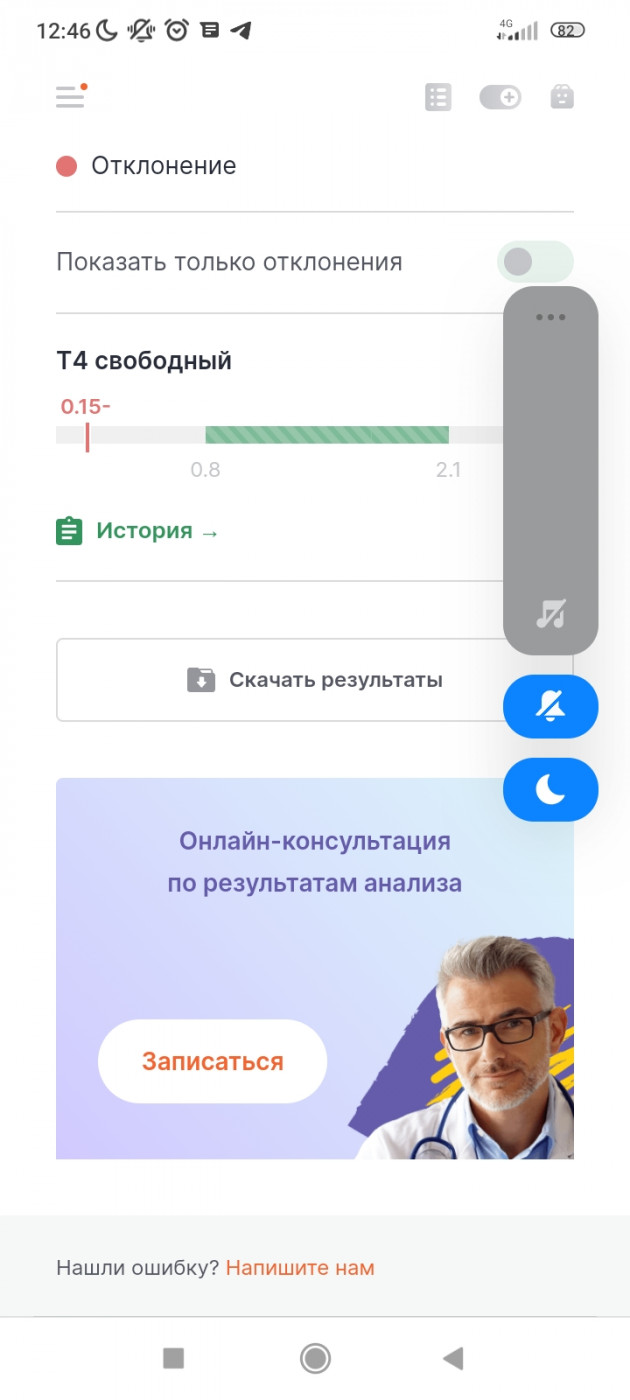Viewport: 630px width, 1400px height.
Task: Go to the home screen
Action: point(315,1357)
